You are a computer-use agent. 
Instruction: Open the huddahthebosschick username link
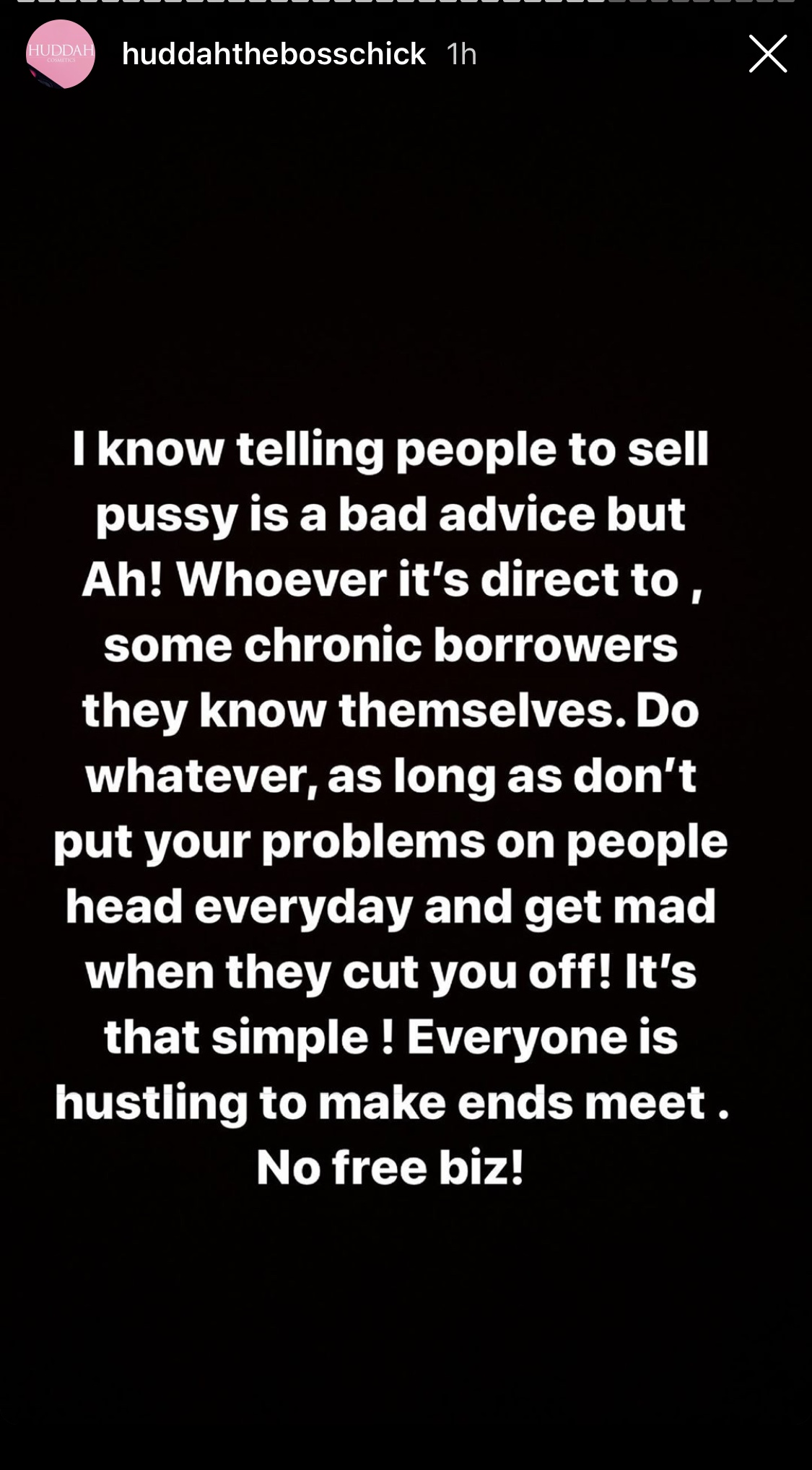coord(274,54)
